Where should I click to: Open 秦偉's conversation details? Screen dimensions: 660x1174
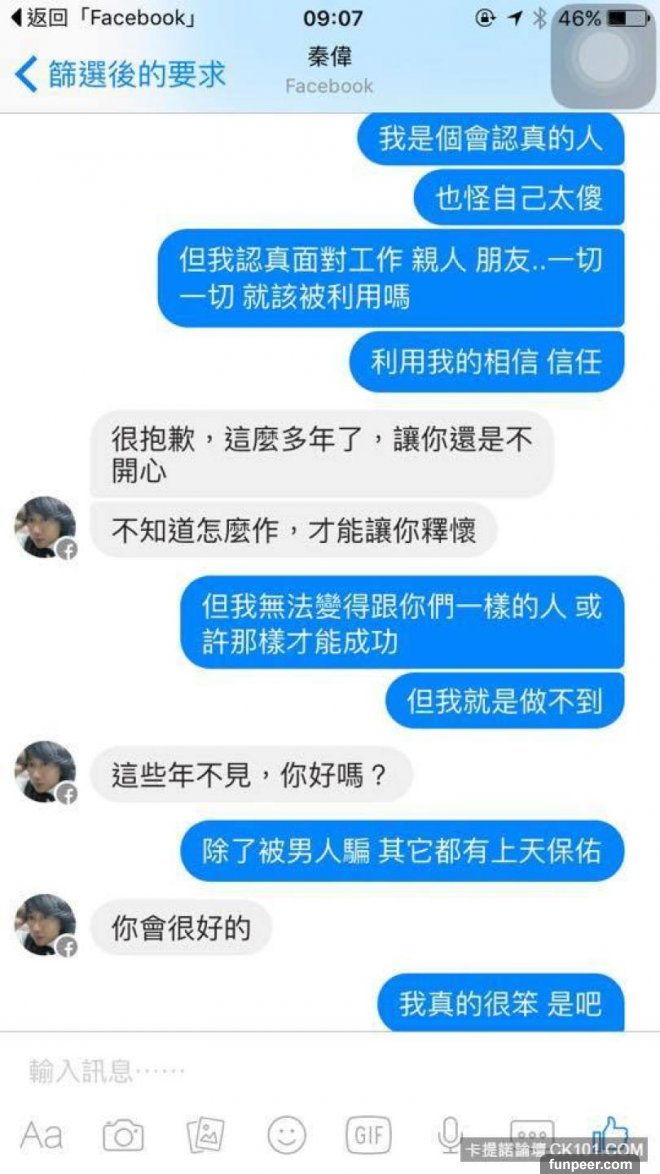pyautogui.click(x=328, y=68)
